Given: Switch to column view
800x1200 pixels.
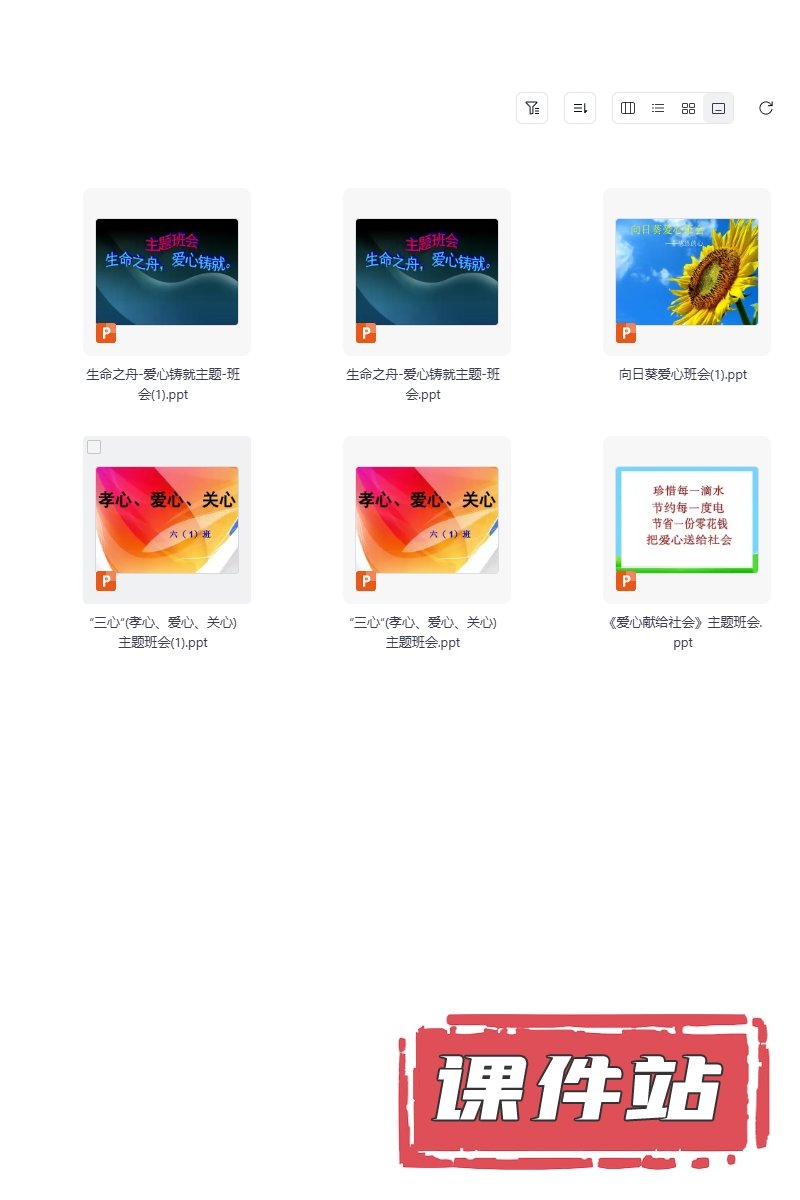Looking at the screenshot, I should [628, 108].
